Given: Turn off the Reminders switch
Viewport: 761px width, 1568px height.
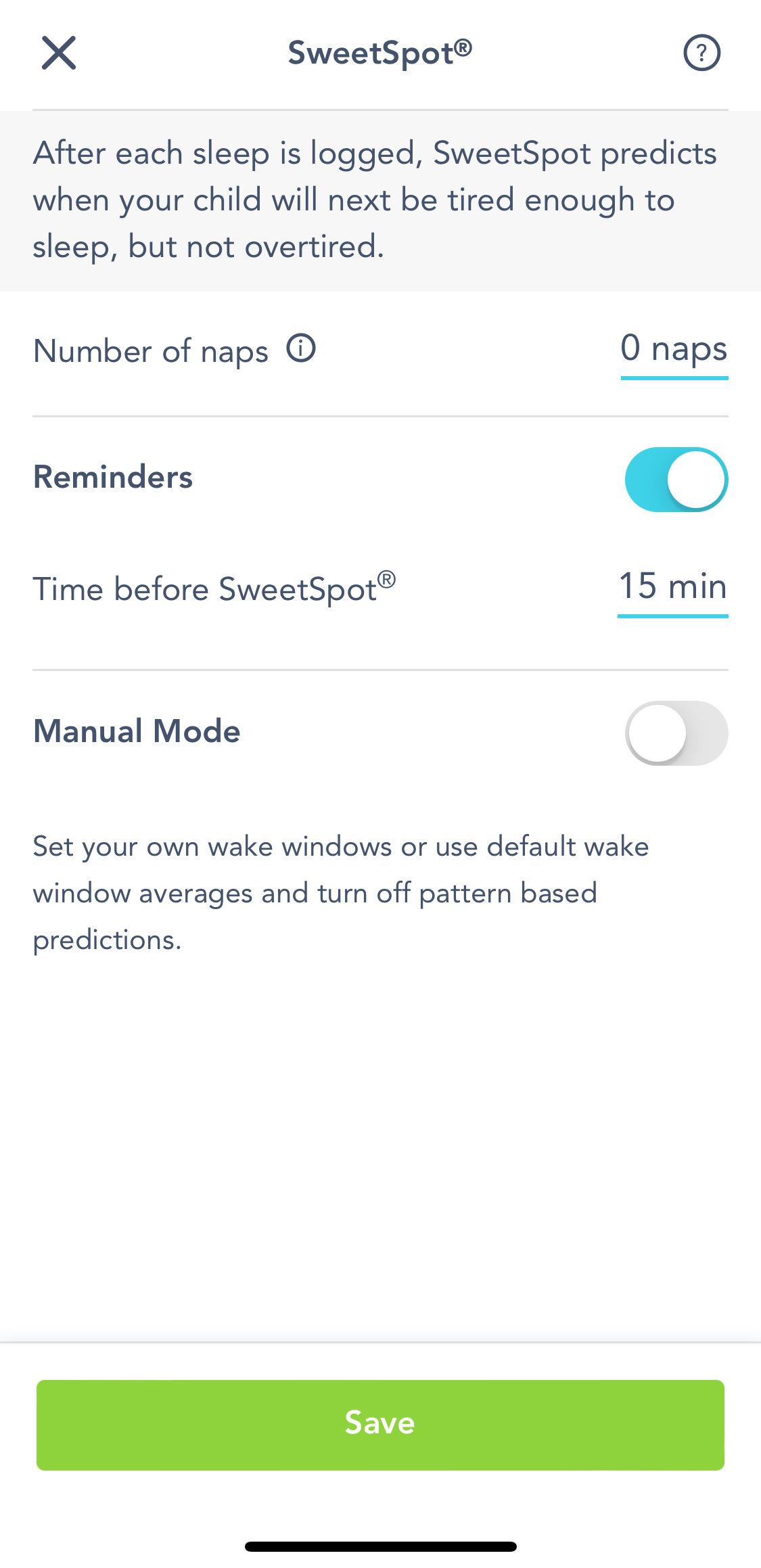Looking at the screenshot, I should [676, 479].
